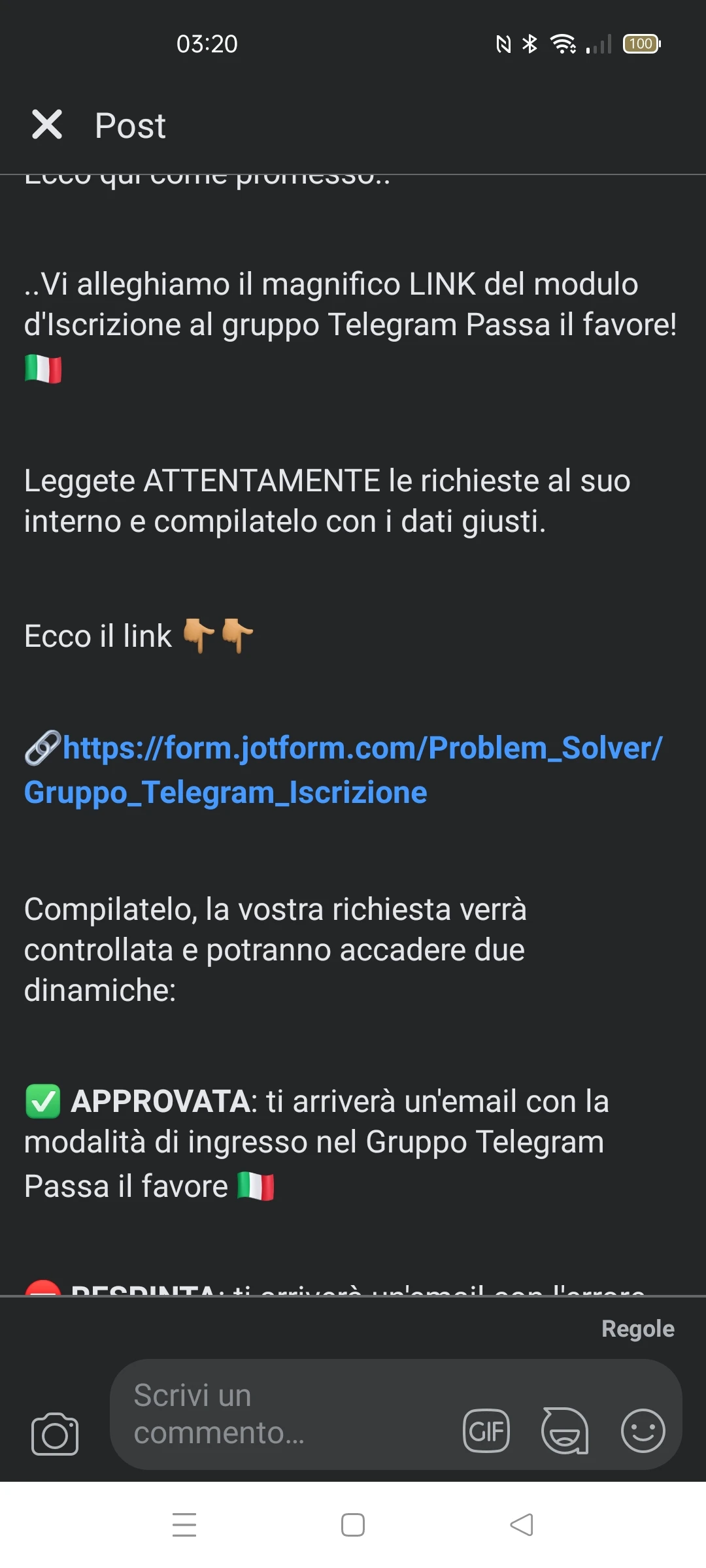Open the sticker selector icon

coord(565,1431)
